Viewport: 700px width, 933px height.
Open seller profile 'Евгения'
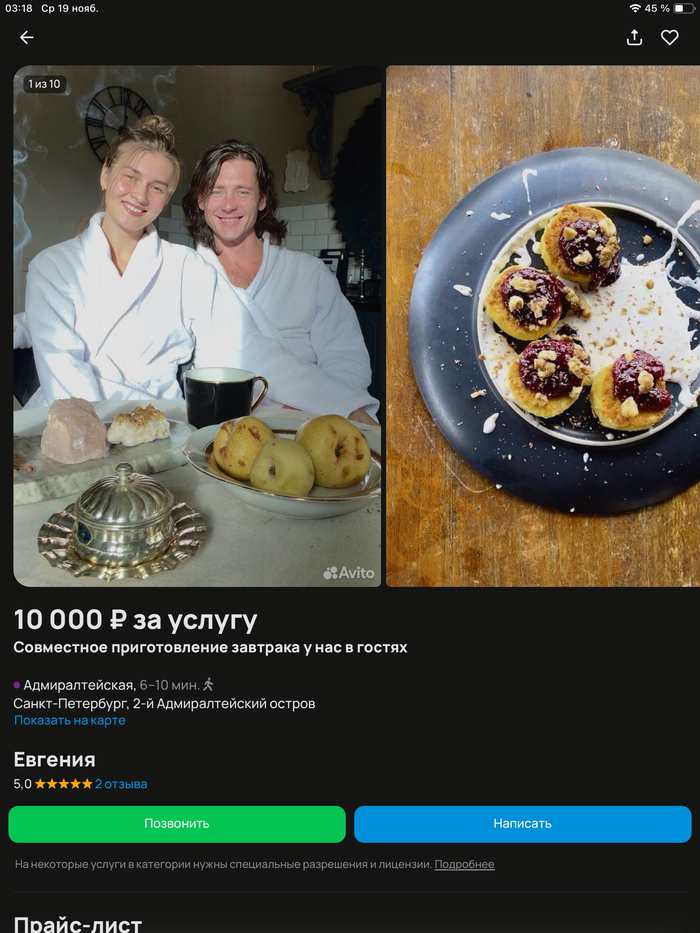(55, 759)
